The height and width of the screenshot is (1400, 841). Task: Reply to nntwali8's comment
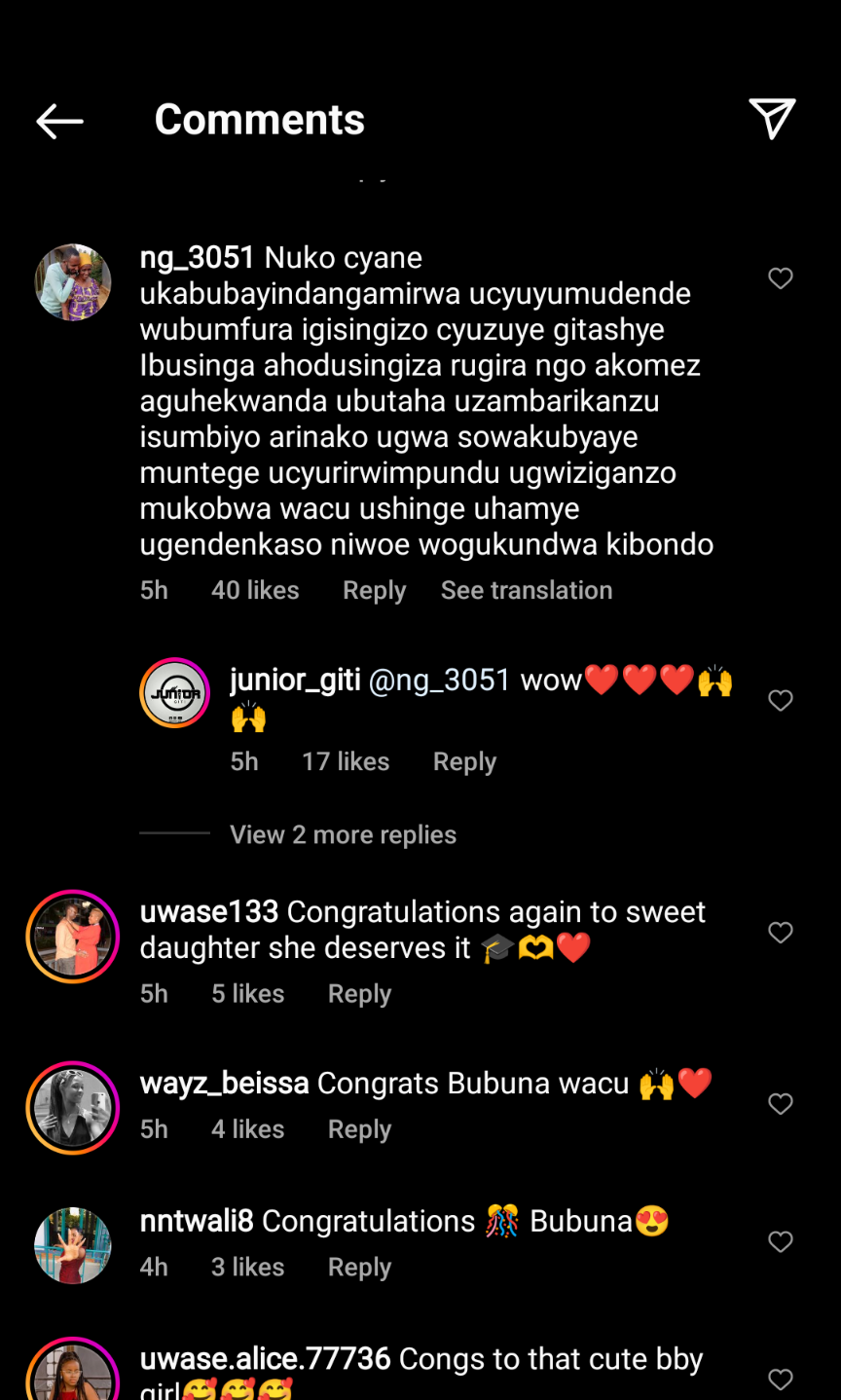tap(359, 1268)
